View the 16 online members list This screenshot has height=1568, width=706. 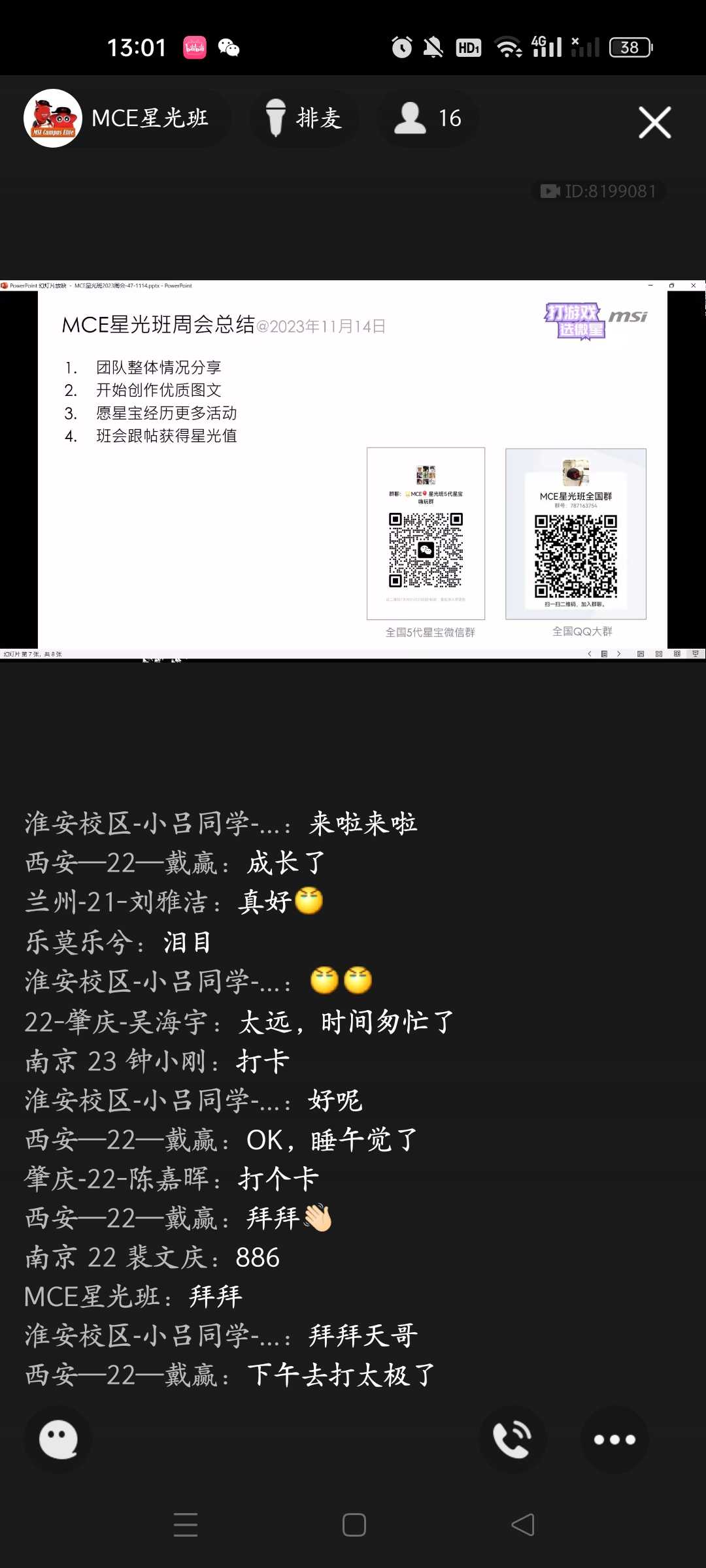click(x=428, y=119)
